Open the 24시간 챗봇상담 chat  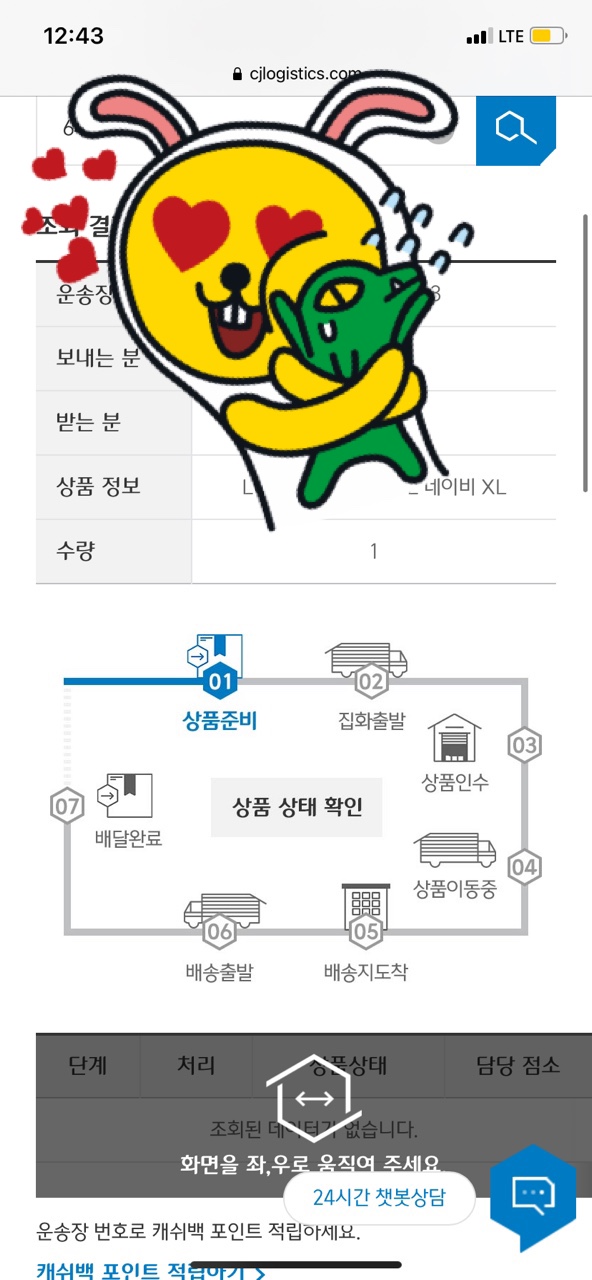379,1198
